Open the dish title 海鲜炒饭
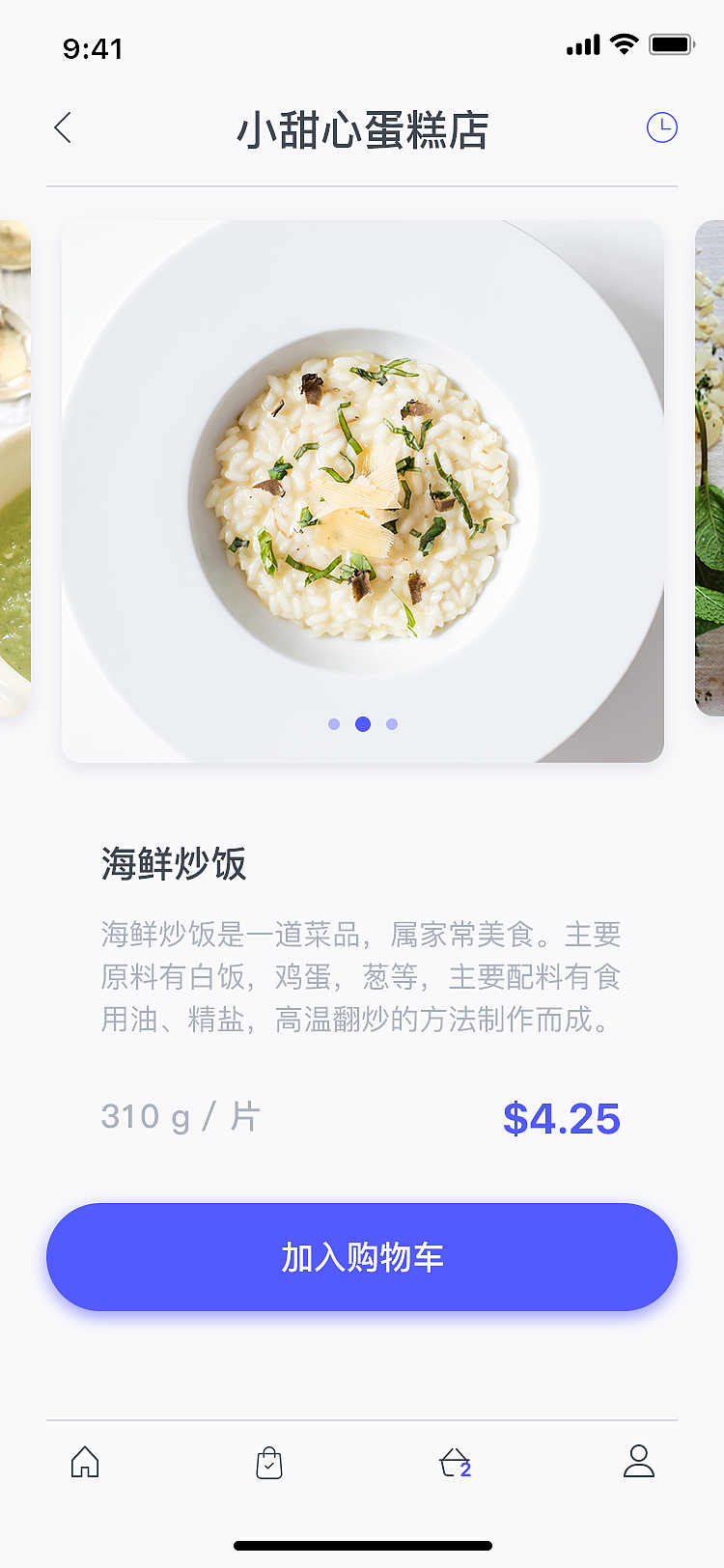724x1568 pixels. pos(174,866)
